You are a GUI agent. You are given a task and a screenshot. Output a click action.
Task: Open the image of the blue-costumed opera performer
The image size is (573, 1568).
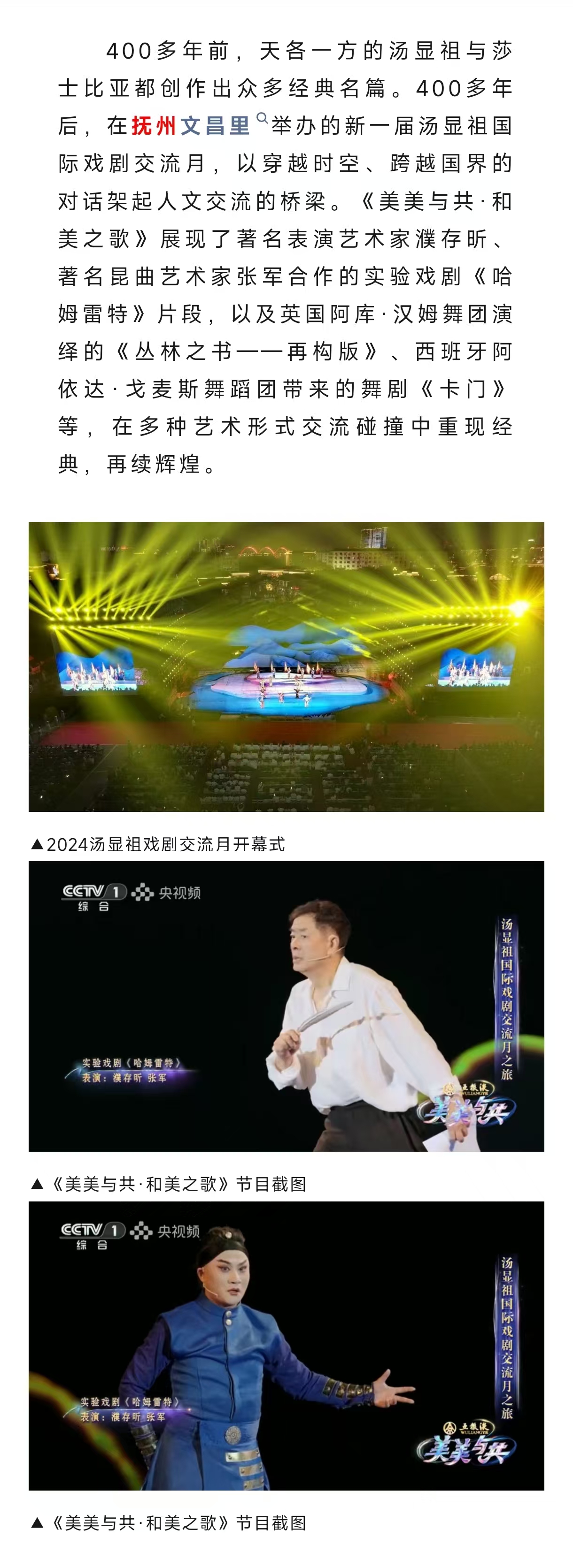286,1345
